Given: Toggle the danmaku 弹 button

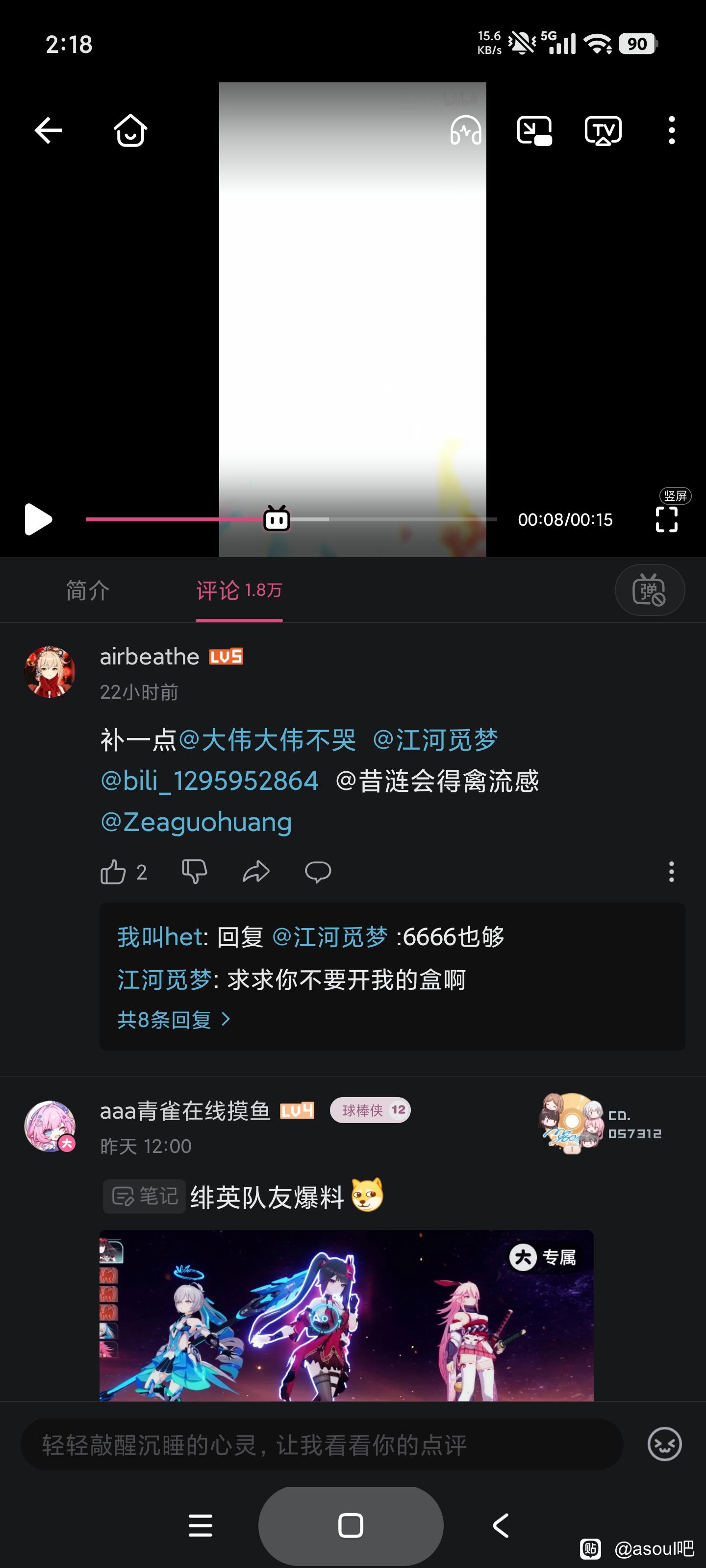Looking at the screenshot, I should (x=649, y=590).
